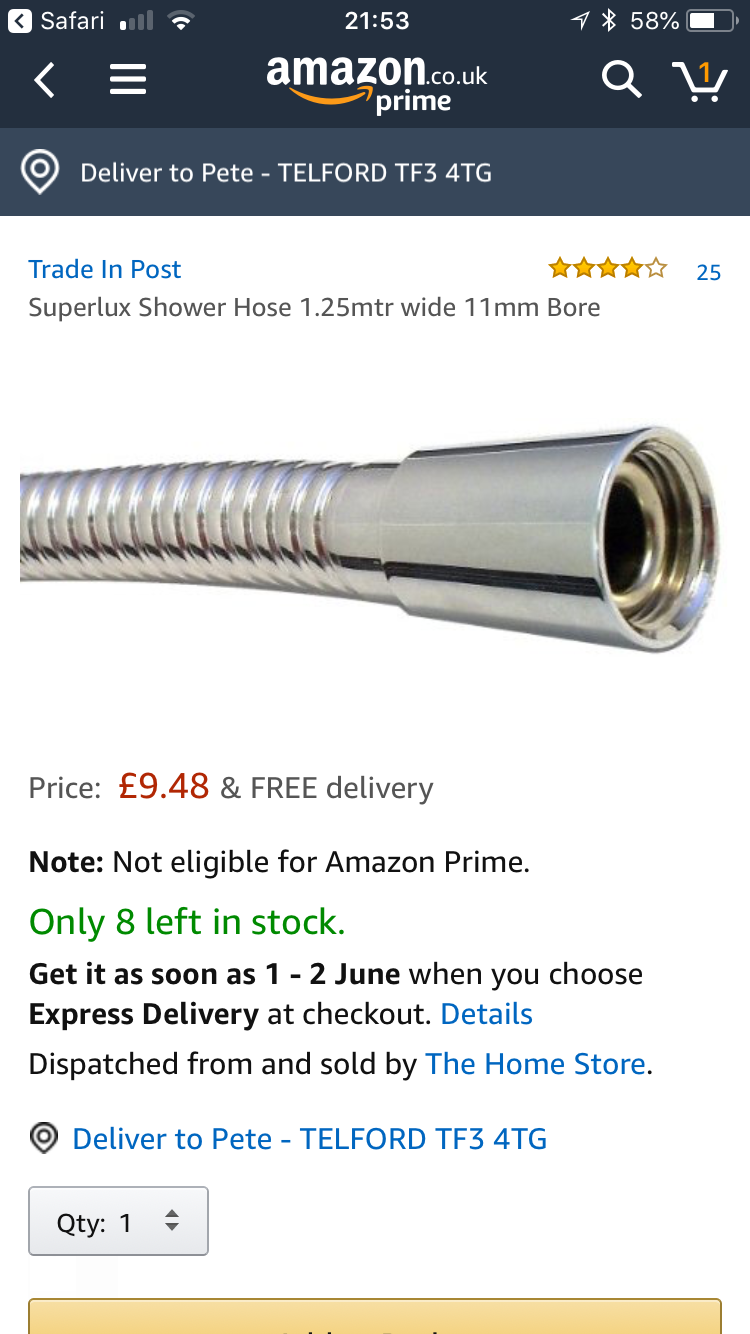Tap Deliver to Pete link below seller
Viewport: 750px width, 1334px height.
pos(310,1139)
